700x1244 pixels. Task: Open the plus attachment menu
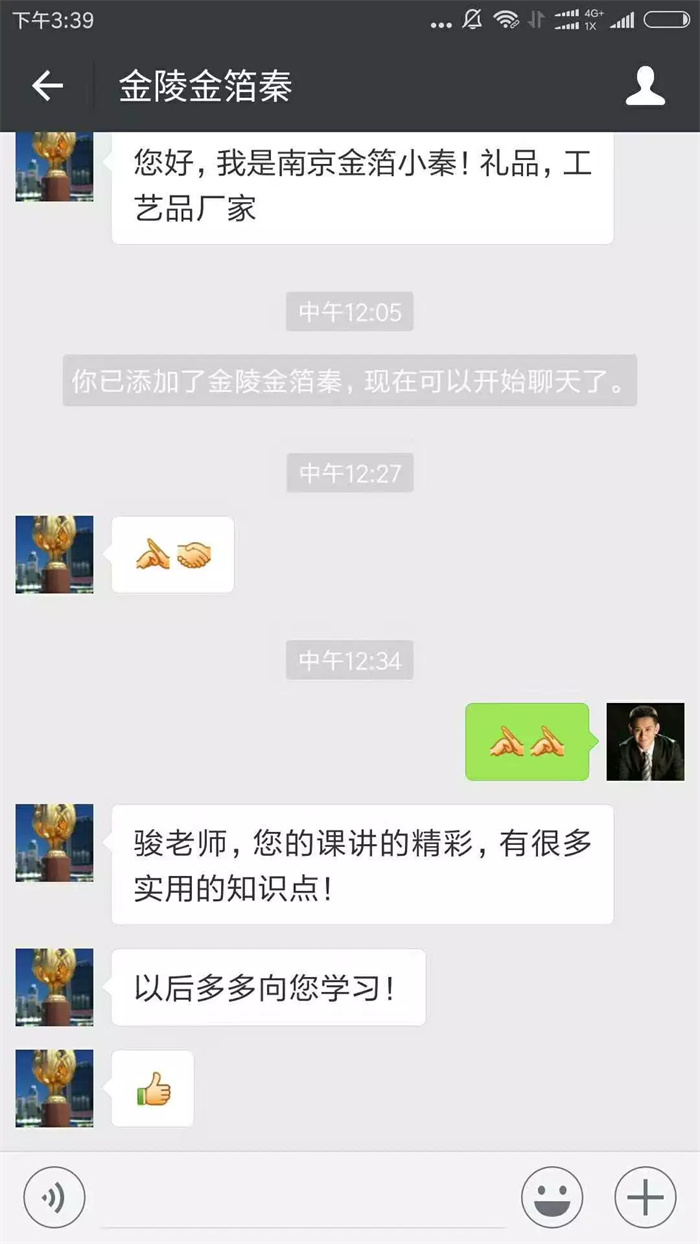[x=645, y=1196]
